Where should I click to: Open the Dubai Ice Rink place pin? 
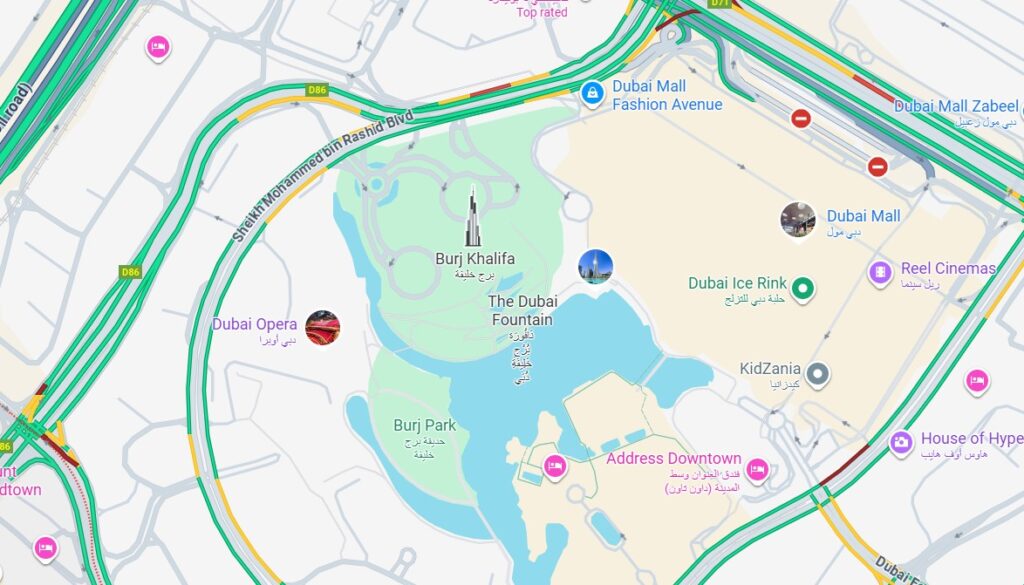(x=801, y=290)
